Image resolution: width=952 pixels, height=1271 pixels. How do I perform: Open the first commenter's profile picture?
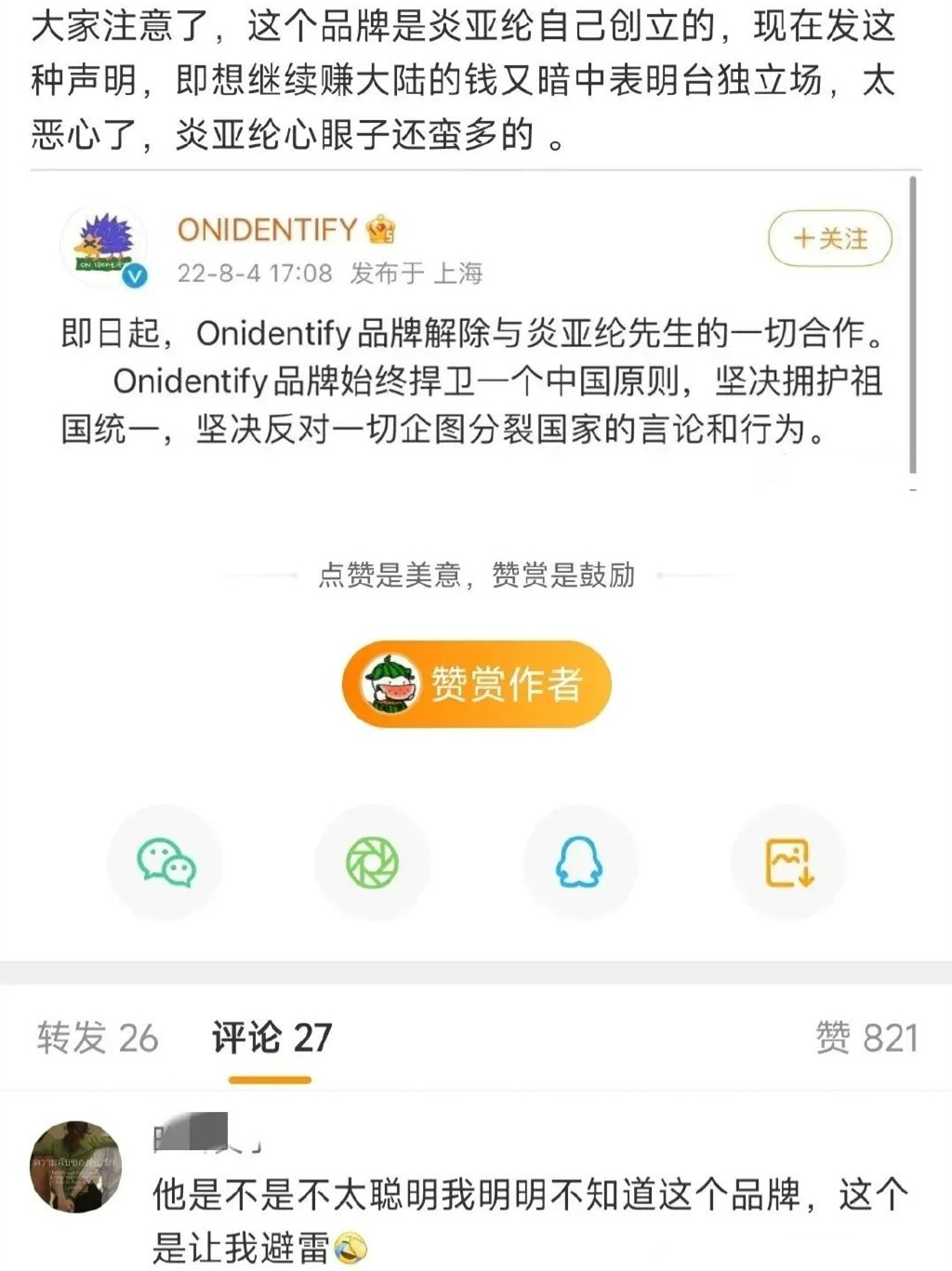click(x=75, y=1167)
